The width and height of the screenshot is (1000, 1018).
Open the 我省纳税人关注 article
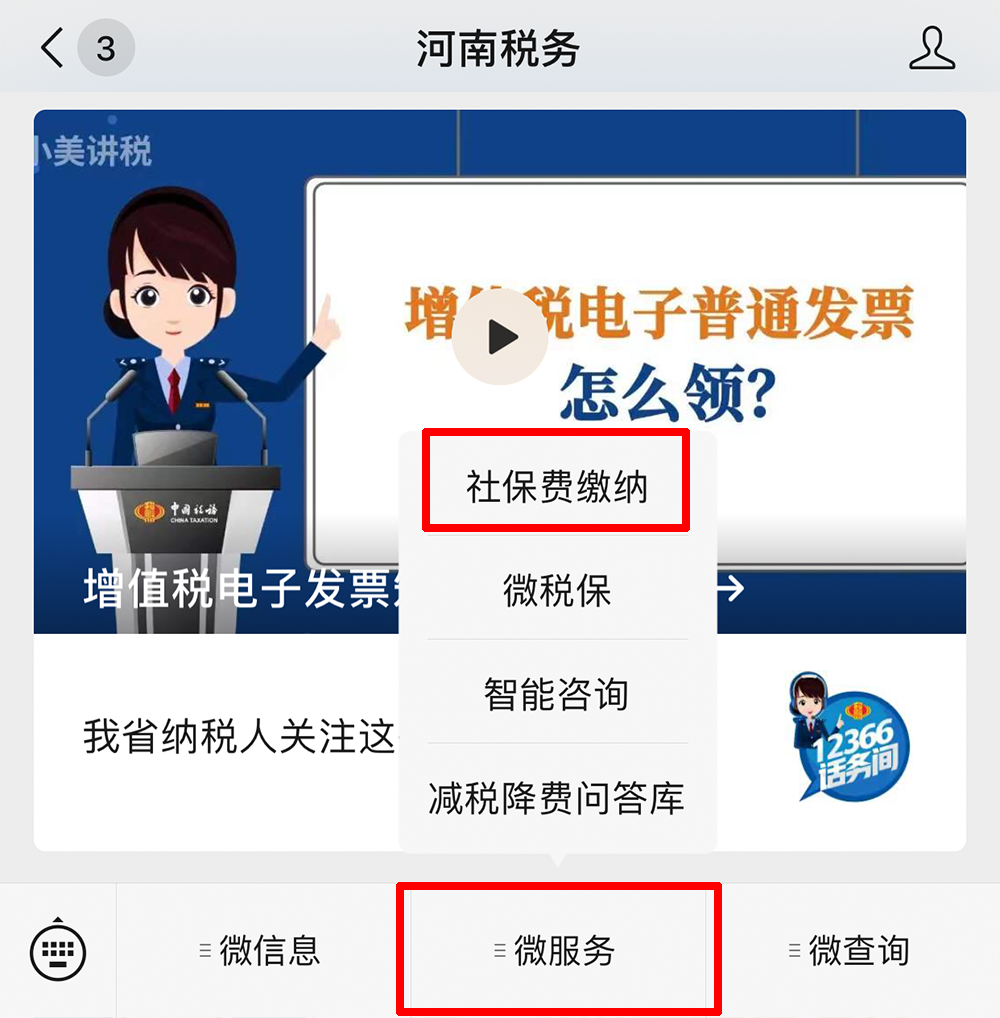point(240,738)
